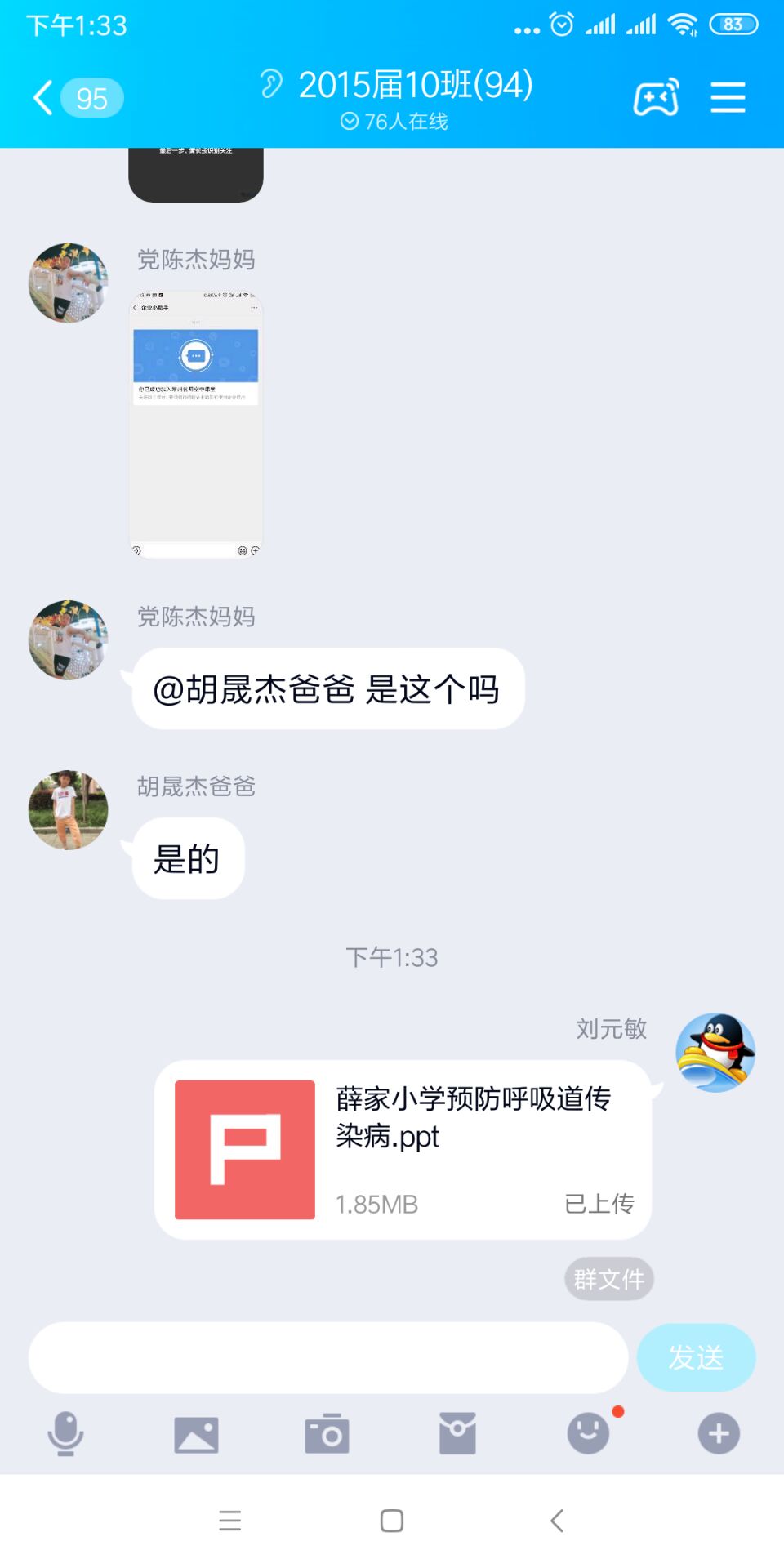Open more options with the plus icon
This screenshot has width=784, height=1568.
click(719, 1433)
